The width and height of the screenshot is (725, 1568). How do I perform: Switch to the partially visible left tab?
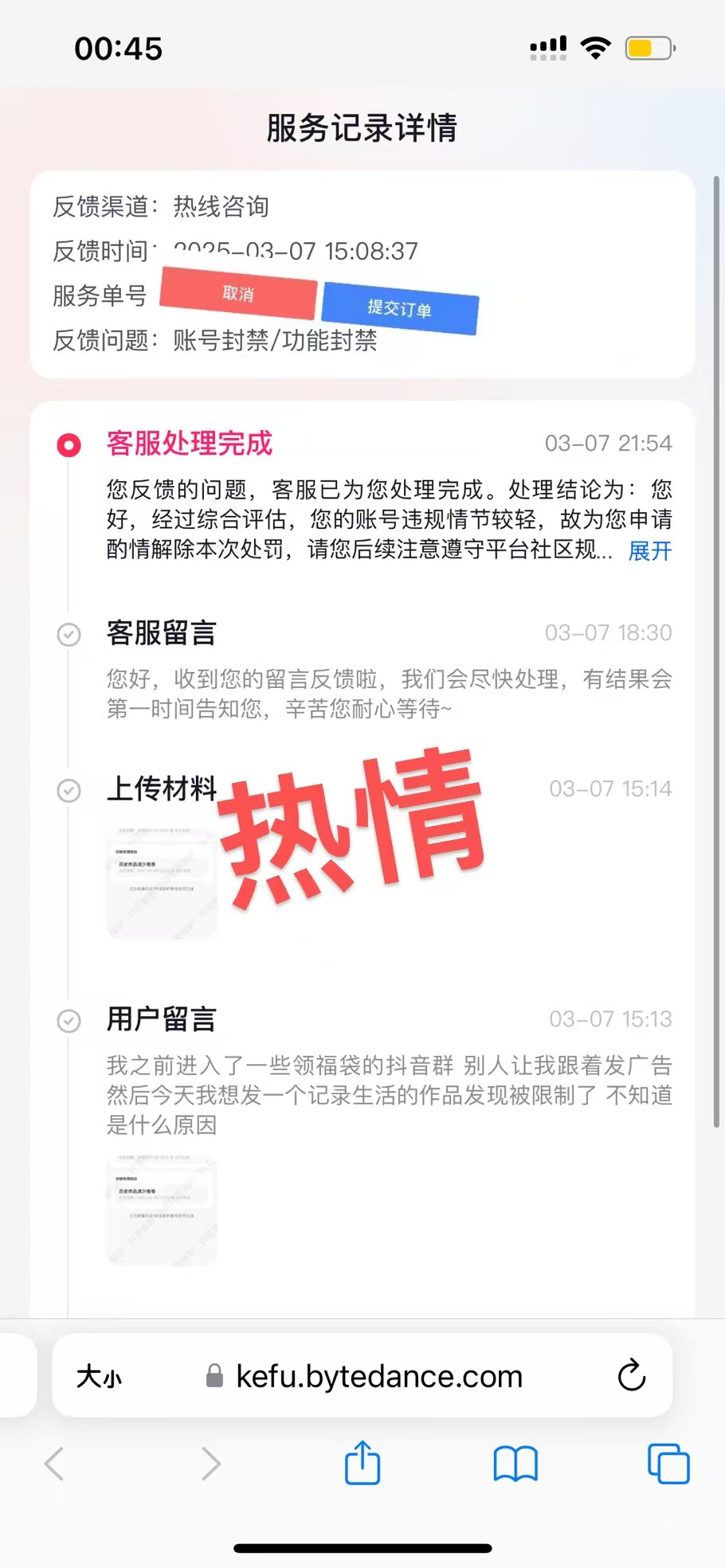16,1376
